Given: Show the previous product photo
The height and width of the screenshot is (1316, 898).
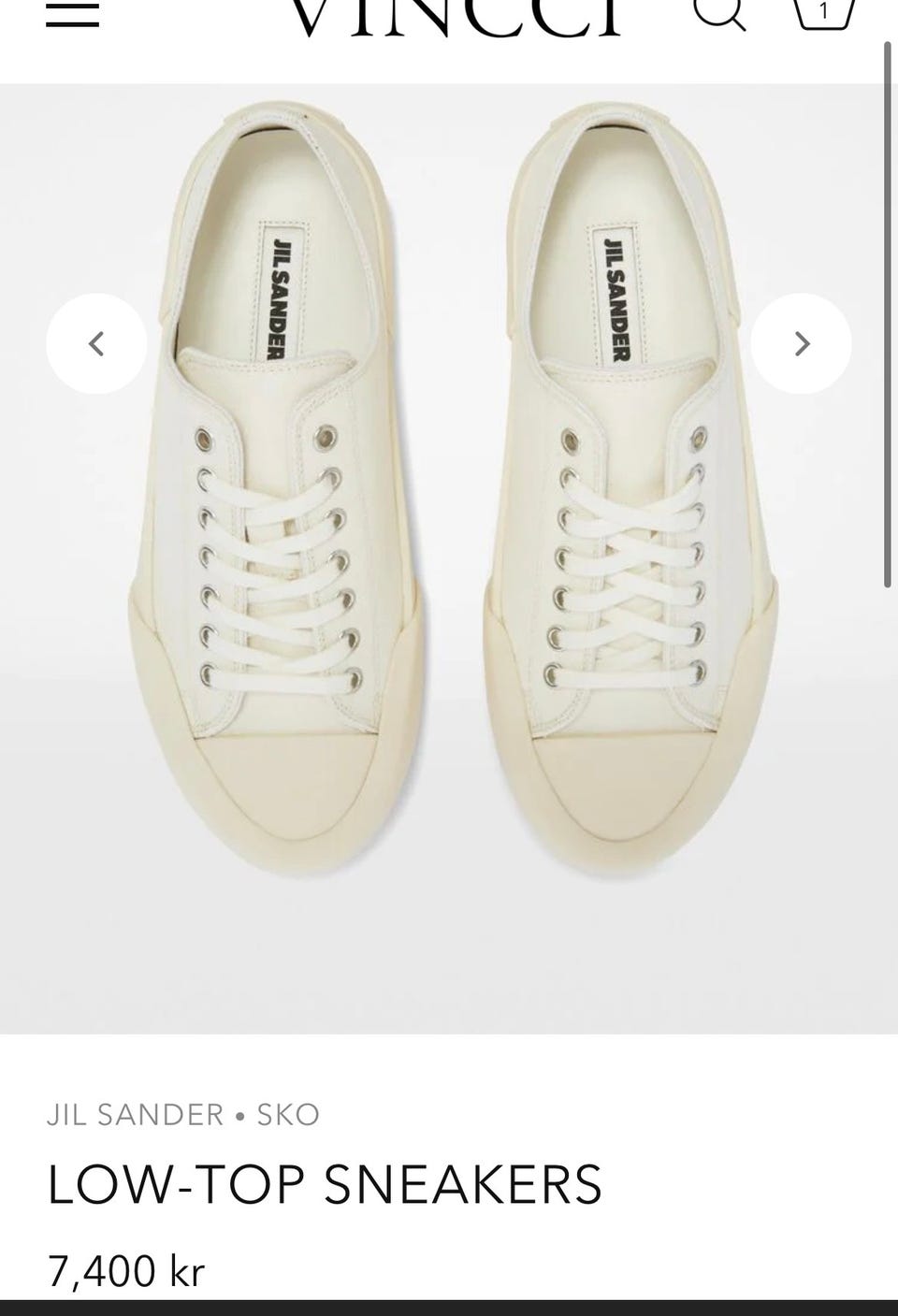Looking at the screenshot, I should (96, 343).
